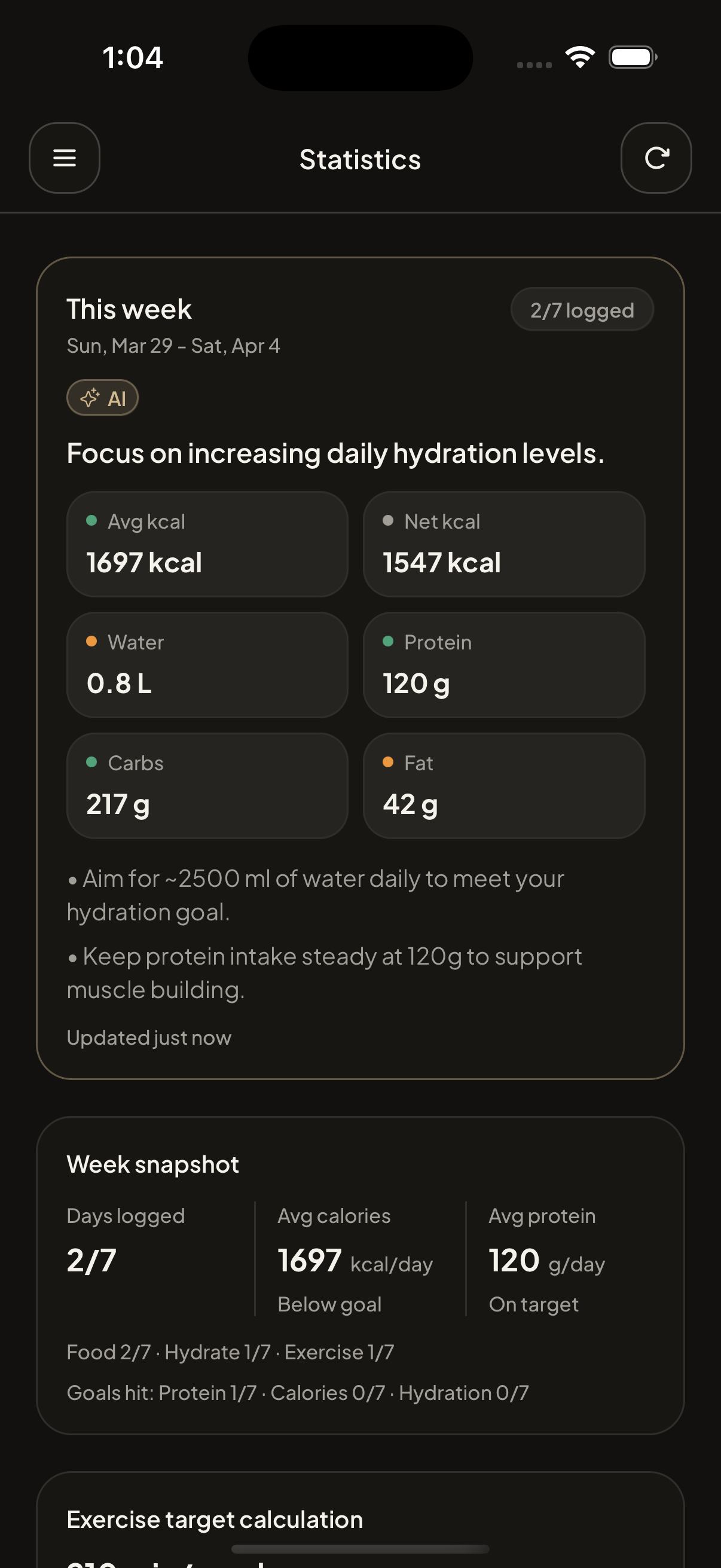Tap the Water 0.8 L card
The height and width of the screenshot is (1568, 721).
207,664
